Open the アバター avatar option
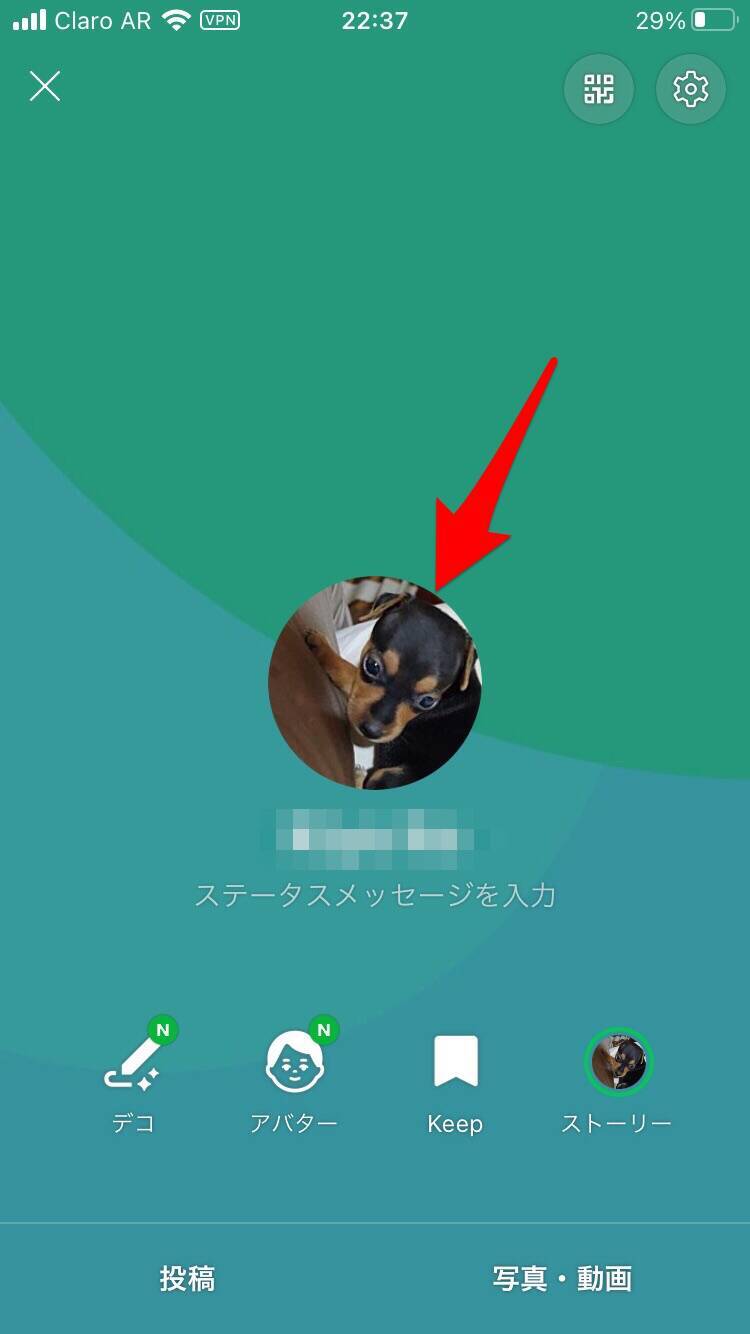The height and width of the screenshot is (1334, 750). coord(293,1078)
